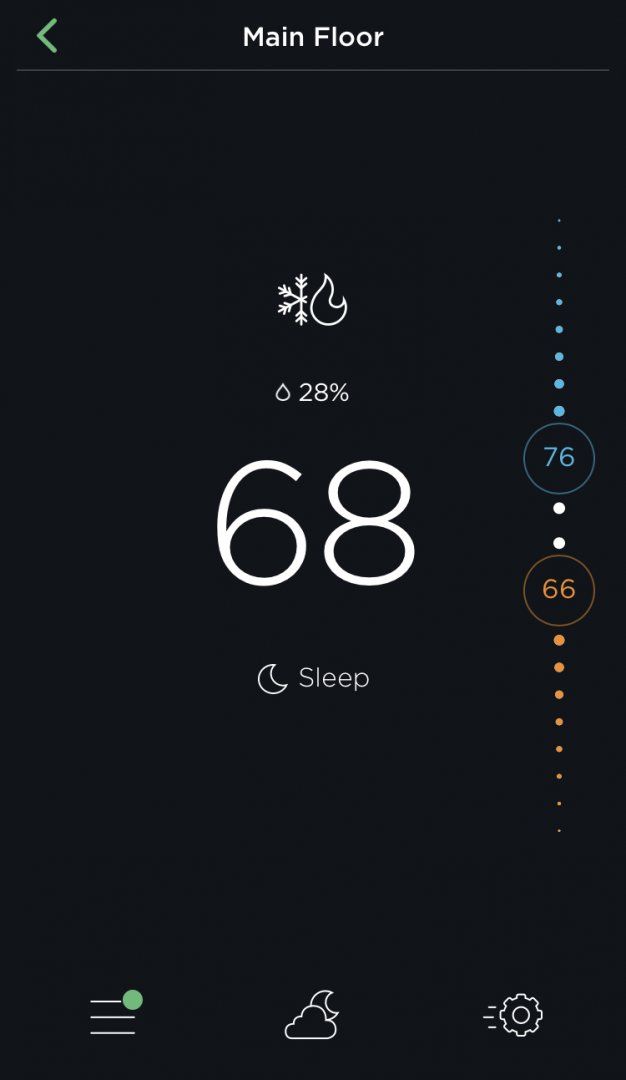Open quick changes gear settings
Screen dimensions: 626x1080
[513, 1015]
